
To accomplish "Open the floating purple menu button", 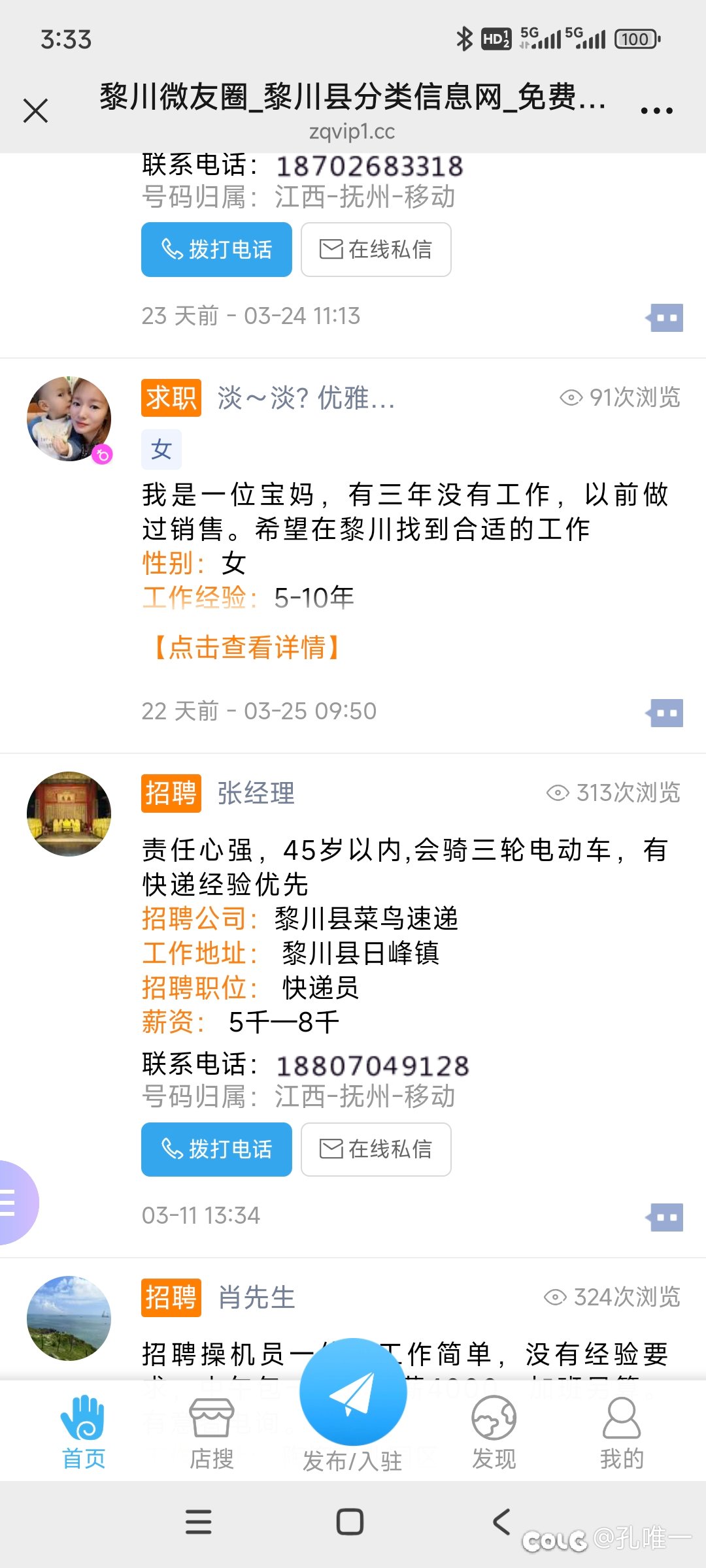I will click(18, 1202).
